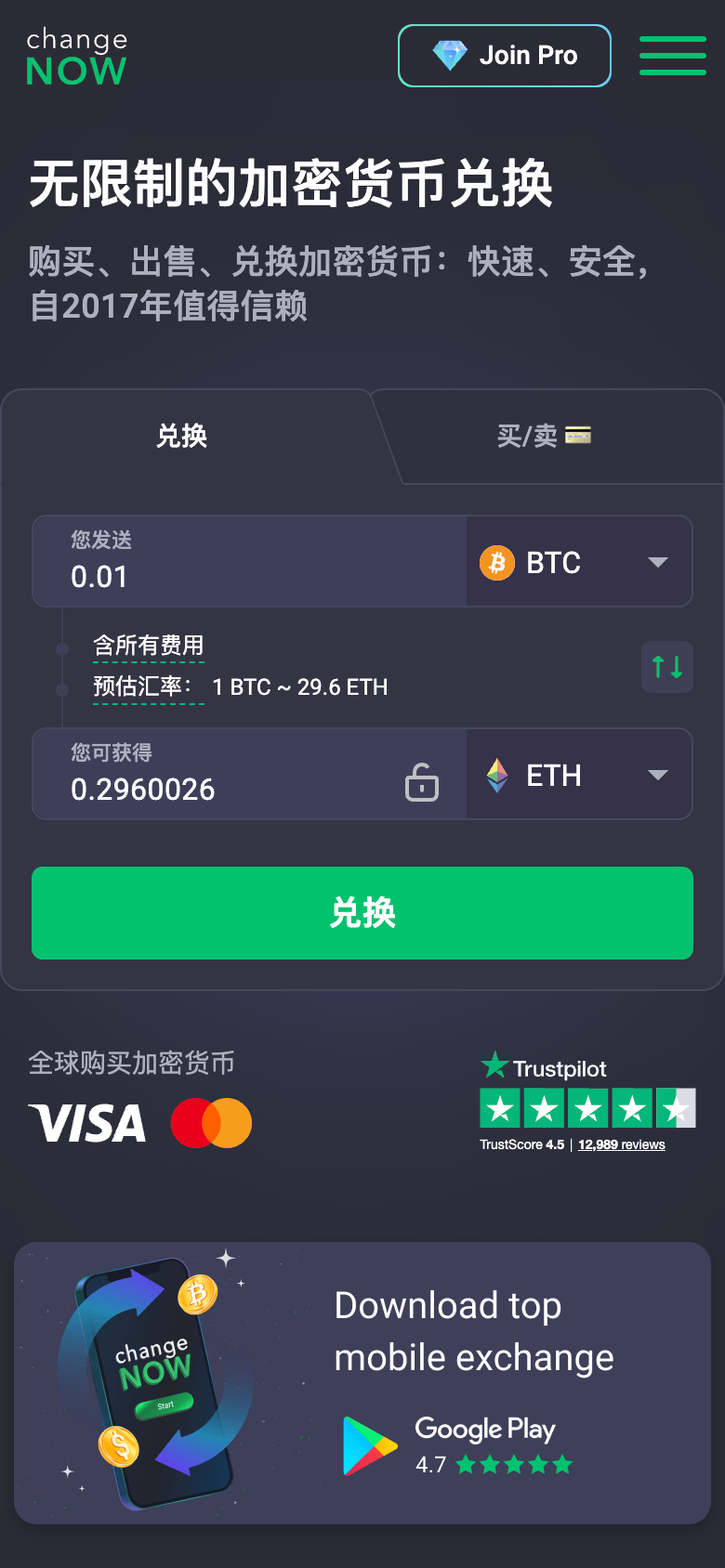The height and width of the screenshot is (1568, 725).
Task: Open the hamburger menu
Action: click(672, 56)
